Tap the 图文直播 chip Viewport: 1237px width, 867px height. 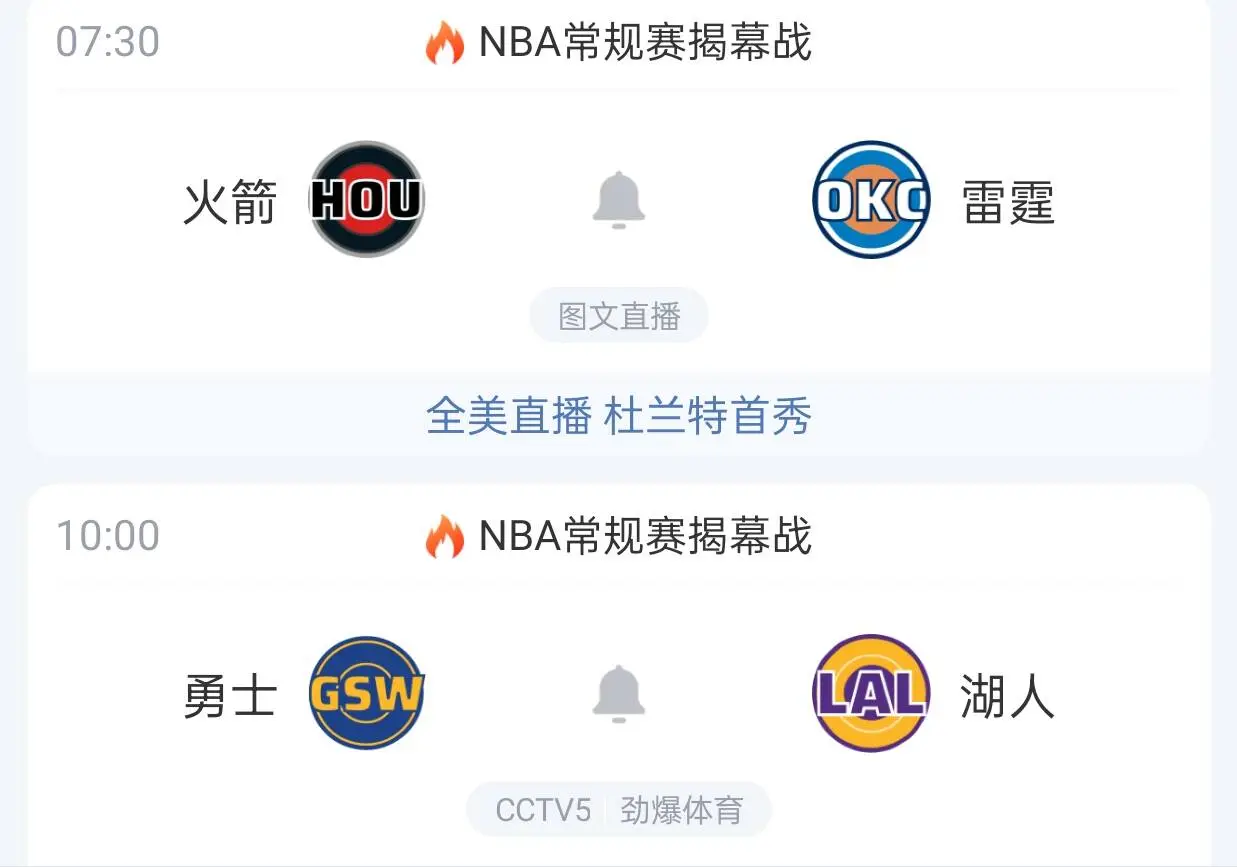618,316
